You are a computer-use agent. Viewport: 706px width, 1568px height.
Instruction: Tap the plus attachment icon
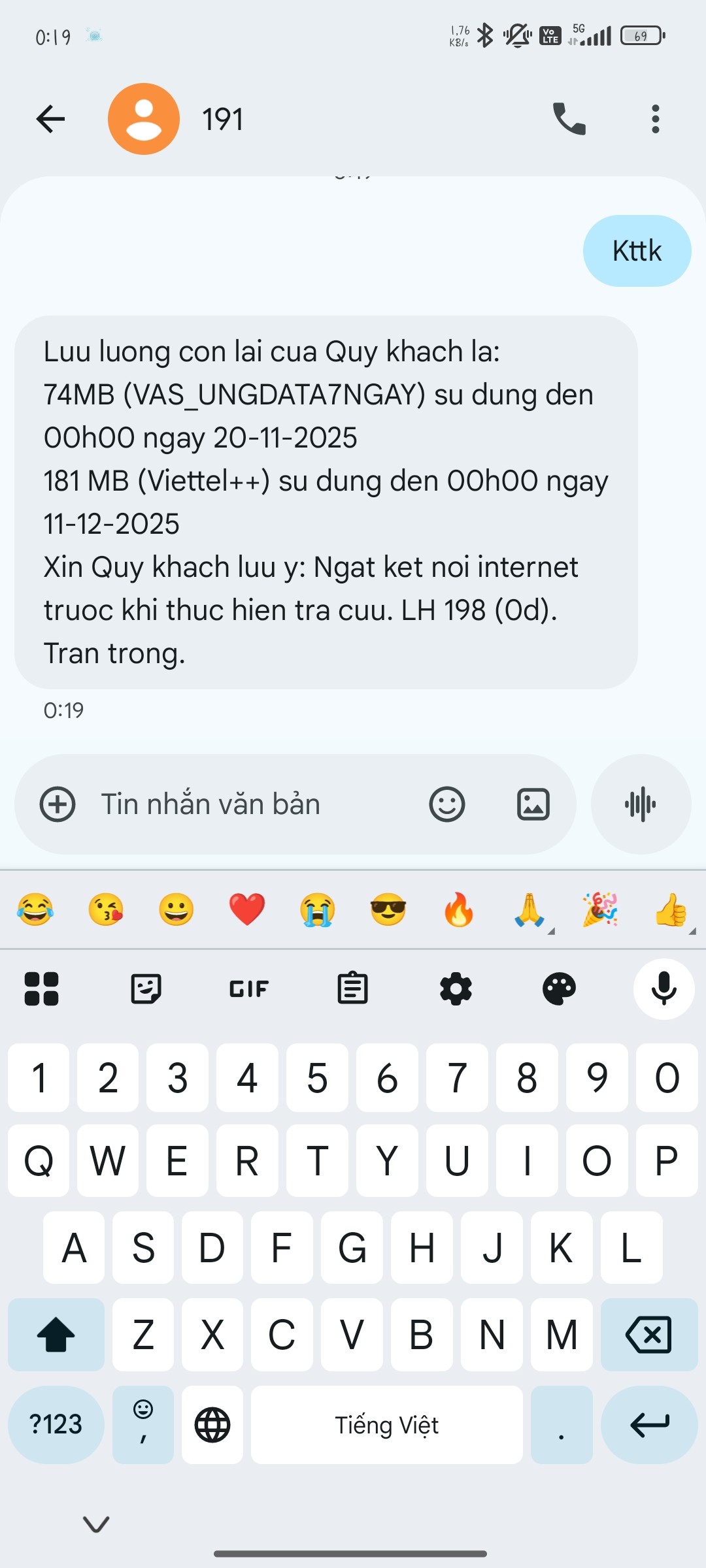pos(58,804)
